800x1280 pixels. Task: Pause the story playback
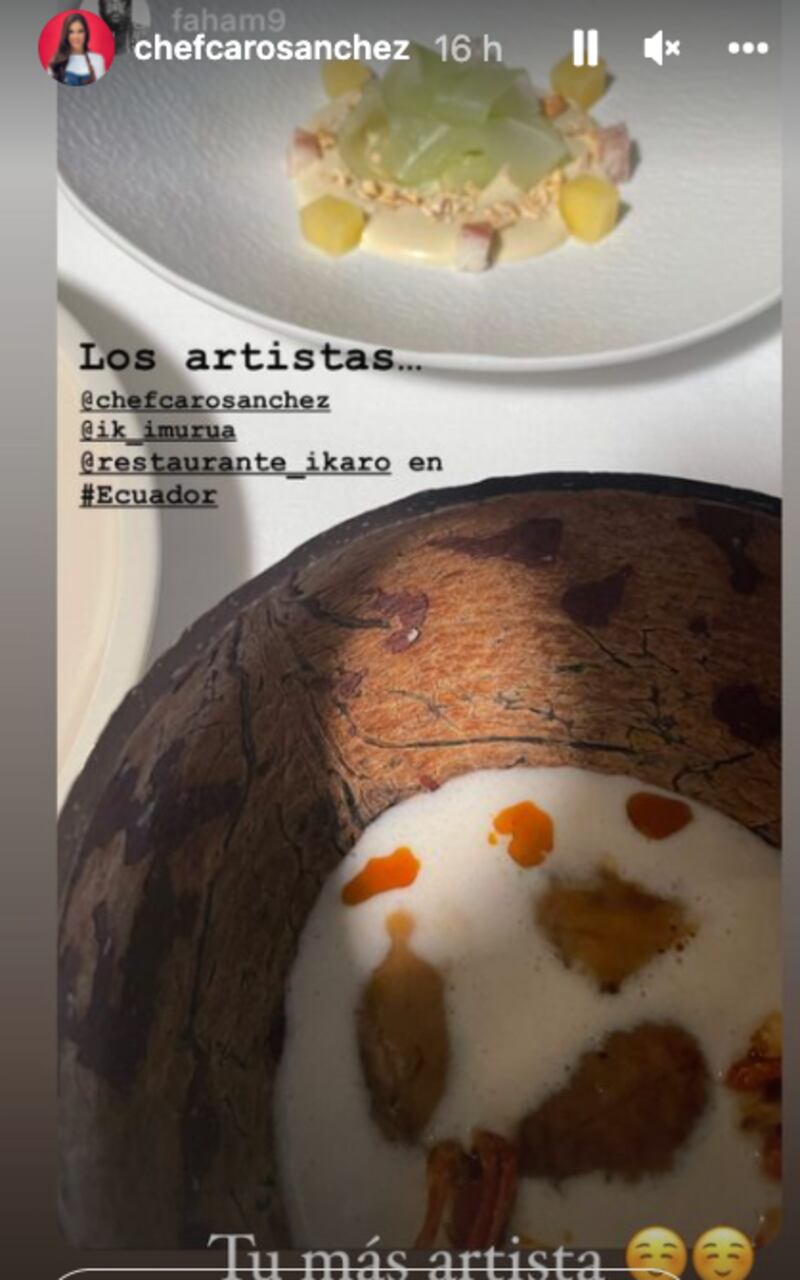point(585,48)
